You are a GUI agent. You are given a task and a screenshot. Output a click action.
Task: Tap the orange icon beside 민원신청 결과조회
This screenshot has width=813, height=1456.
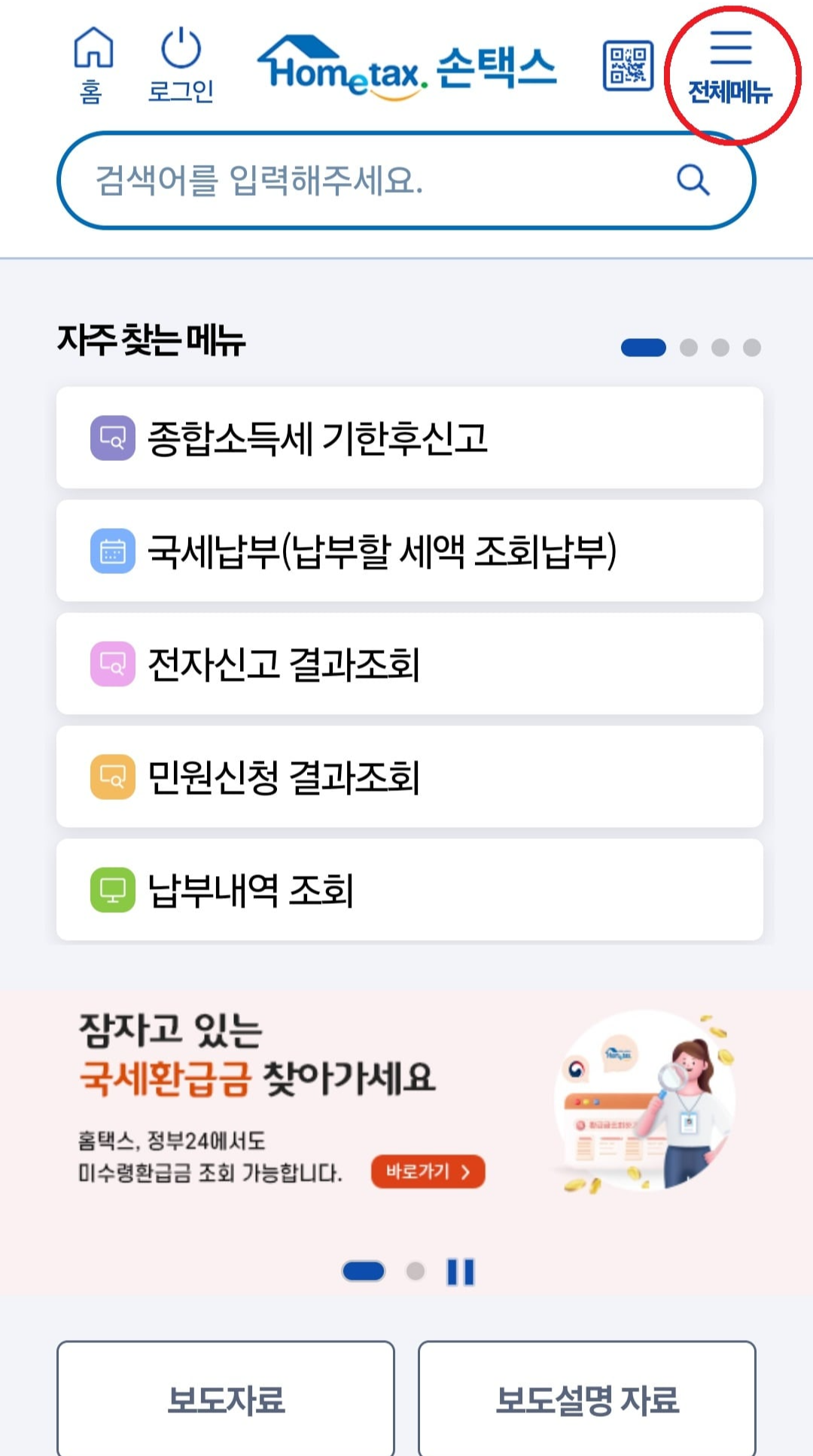(111, 777)
